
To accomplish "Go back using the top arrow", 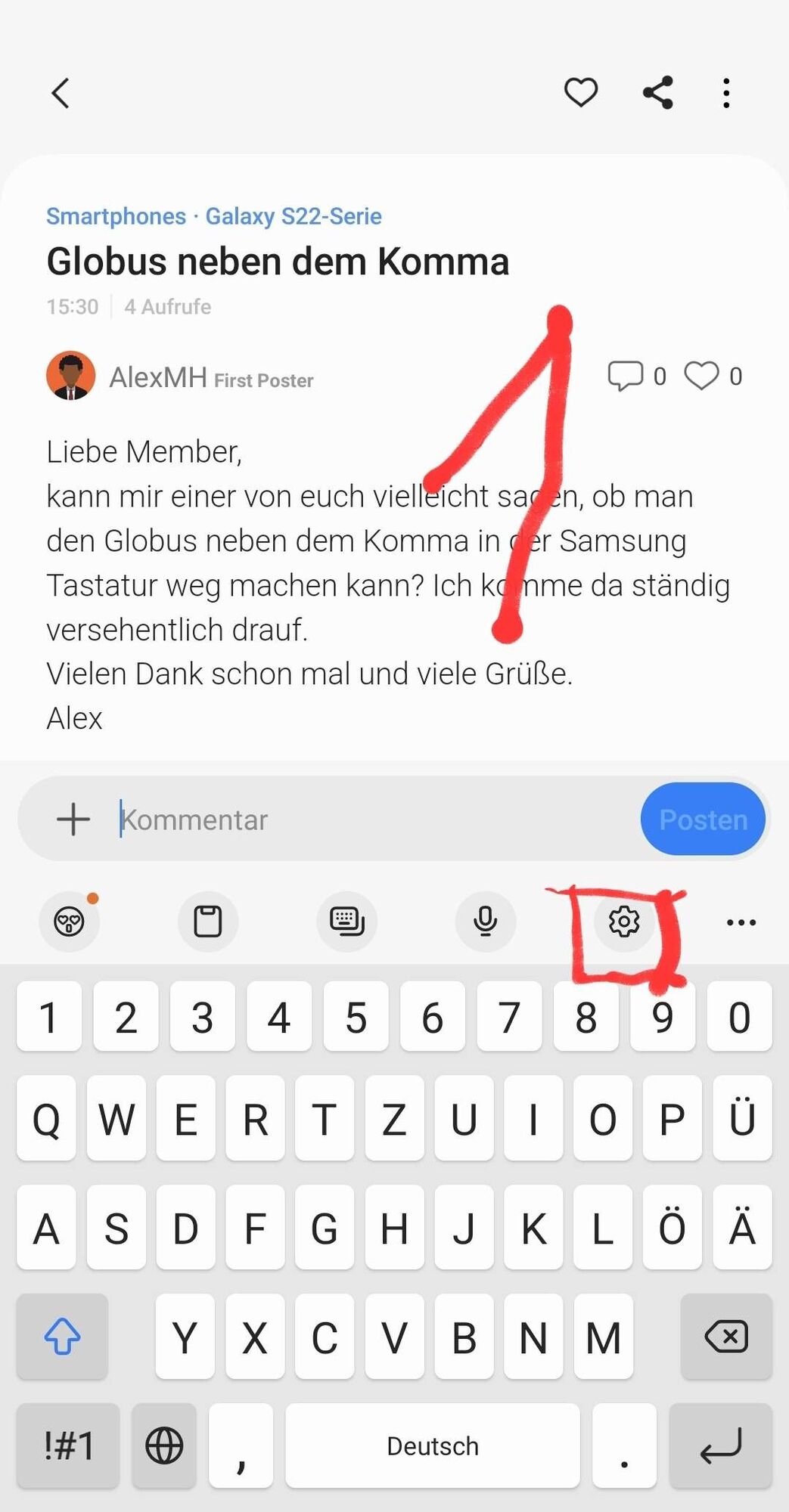I will [61, 94].
